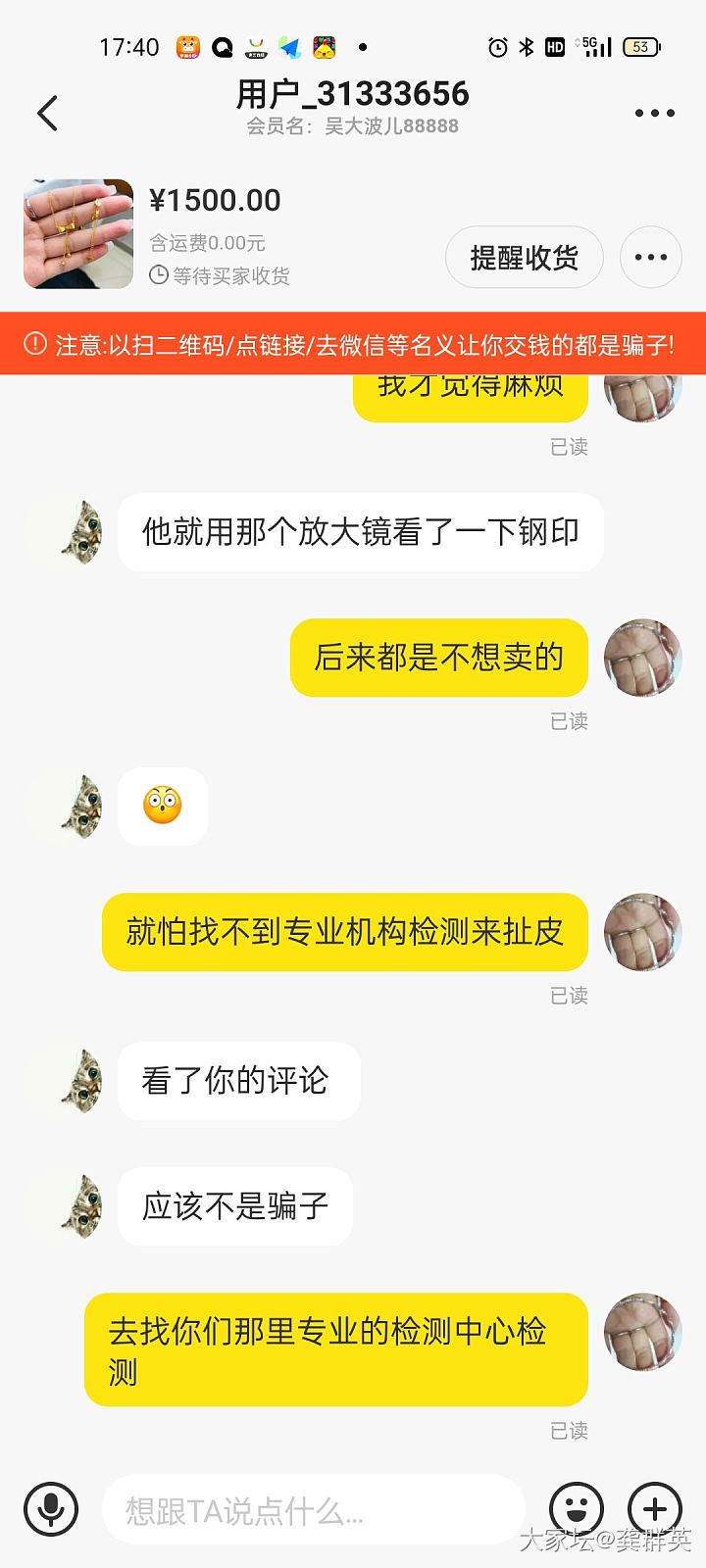Open the emoji picker
This screenshot has width=706, height=1568.
click(x=577, y=1509)
